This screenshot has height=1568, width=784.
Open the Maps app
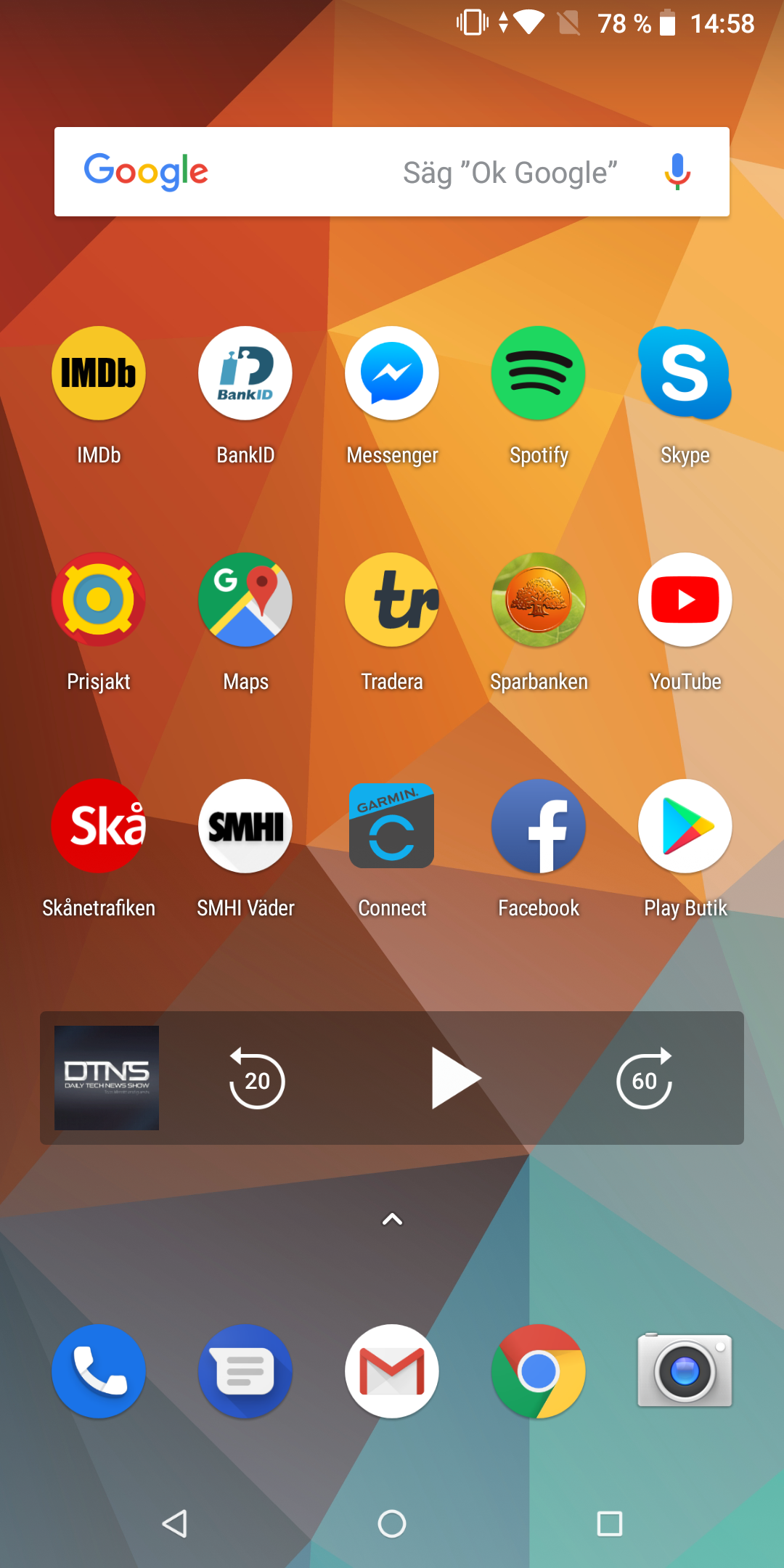245,600
